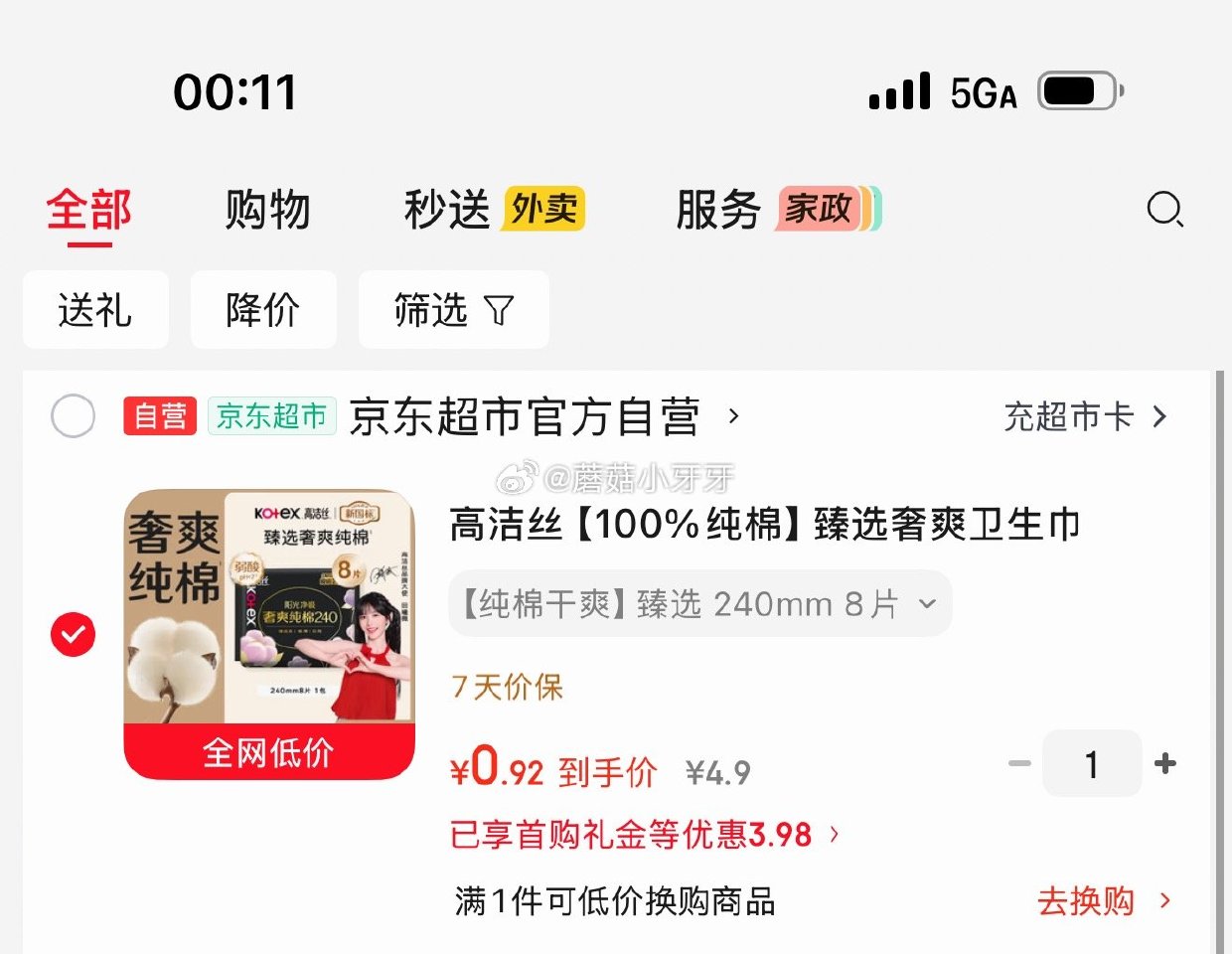The height and width of the screenshot is (954, 1232).
Task: Edit the quantity field showing 1
Action: (1092, 763)
